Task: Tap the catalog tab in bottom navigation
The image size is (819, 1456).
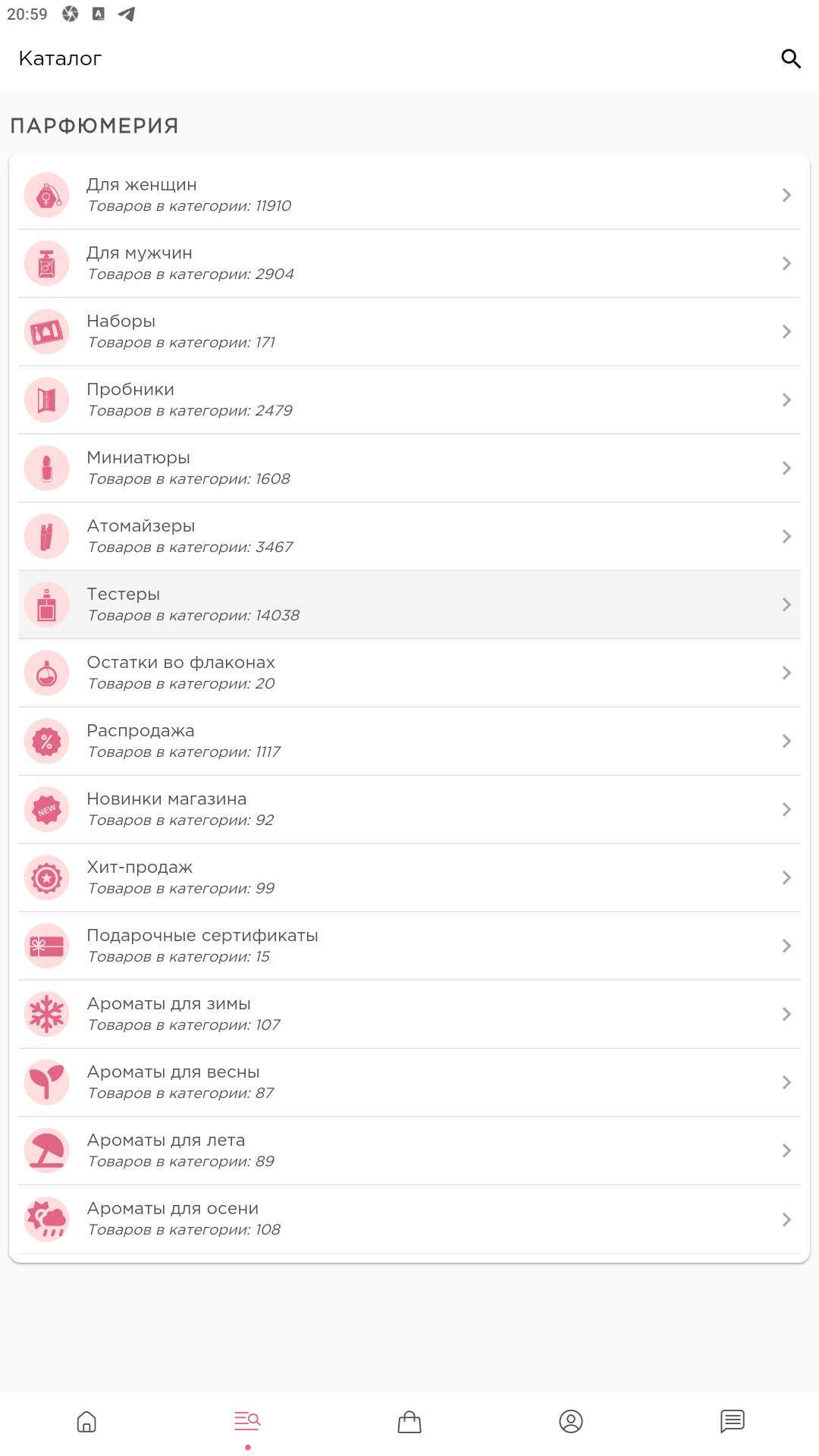Action: coord(247,1422)
